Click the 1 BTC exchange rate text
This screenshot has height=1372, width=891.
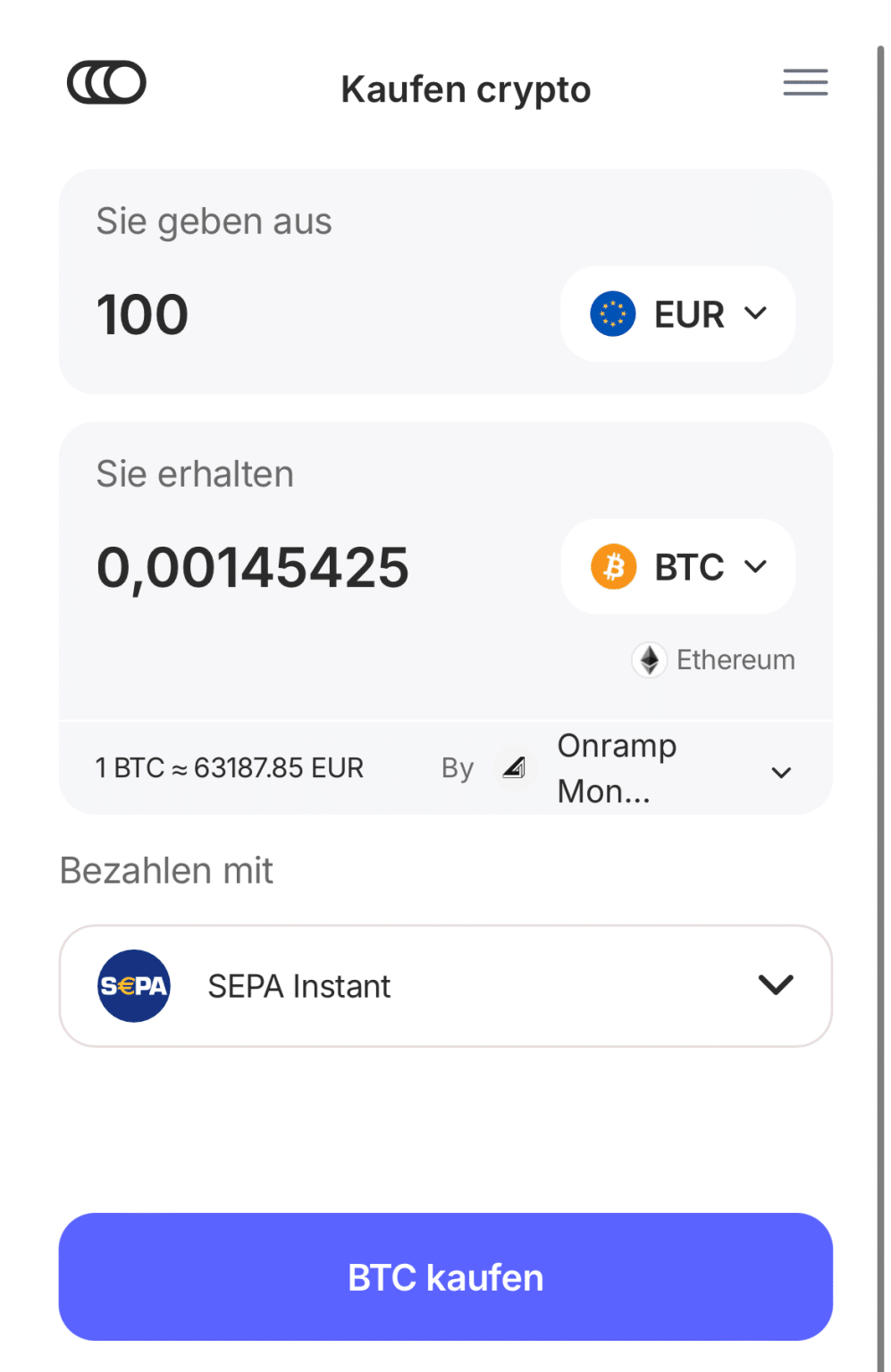pyautogui.click(x=228, y=767)
